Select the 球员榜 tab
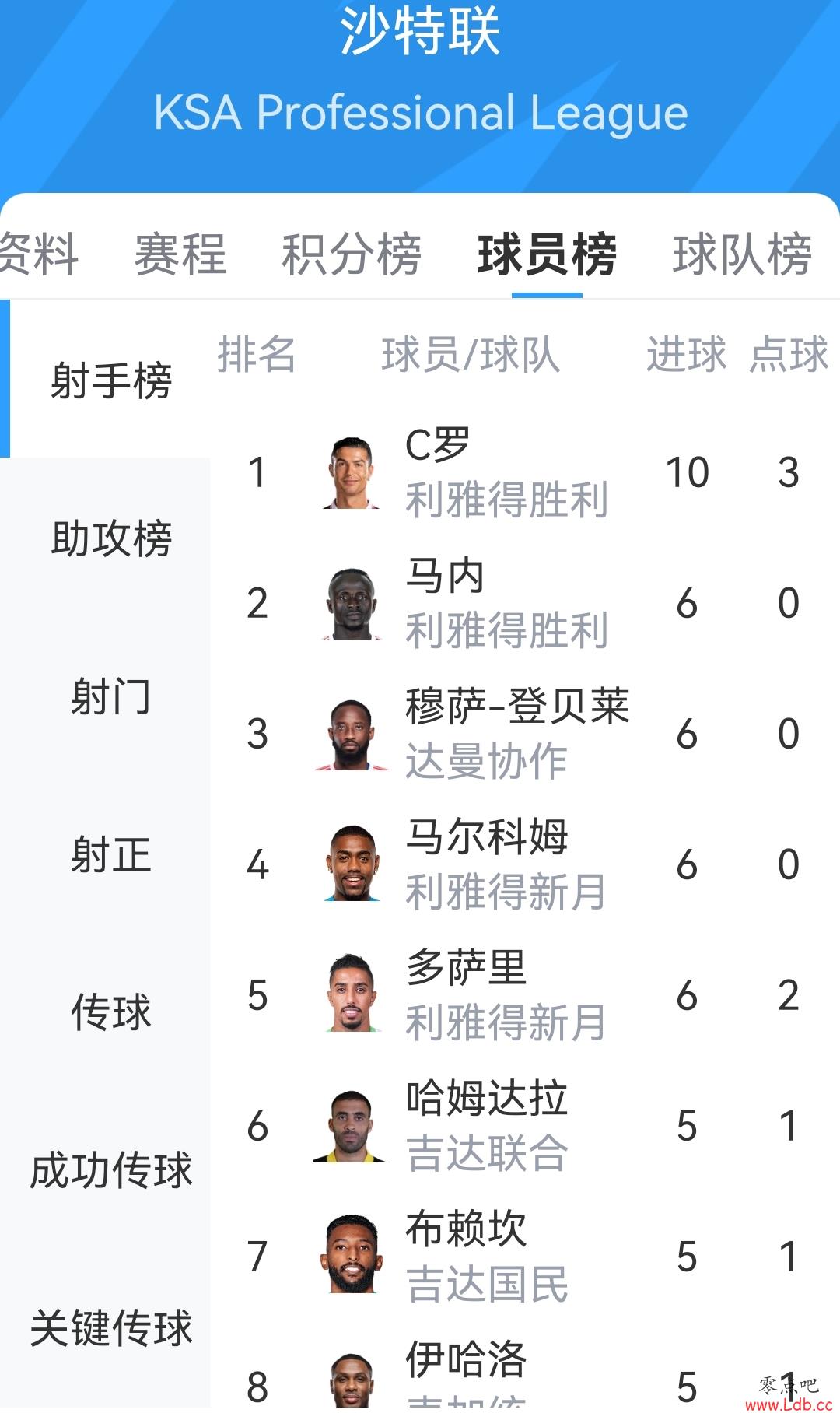This screenshot has width=840, height=1413. [547, 254]
